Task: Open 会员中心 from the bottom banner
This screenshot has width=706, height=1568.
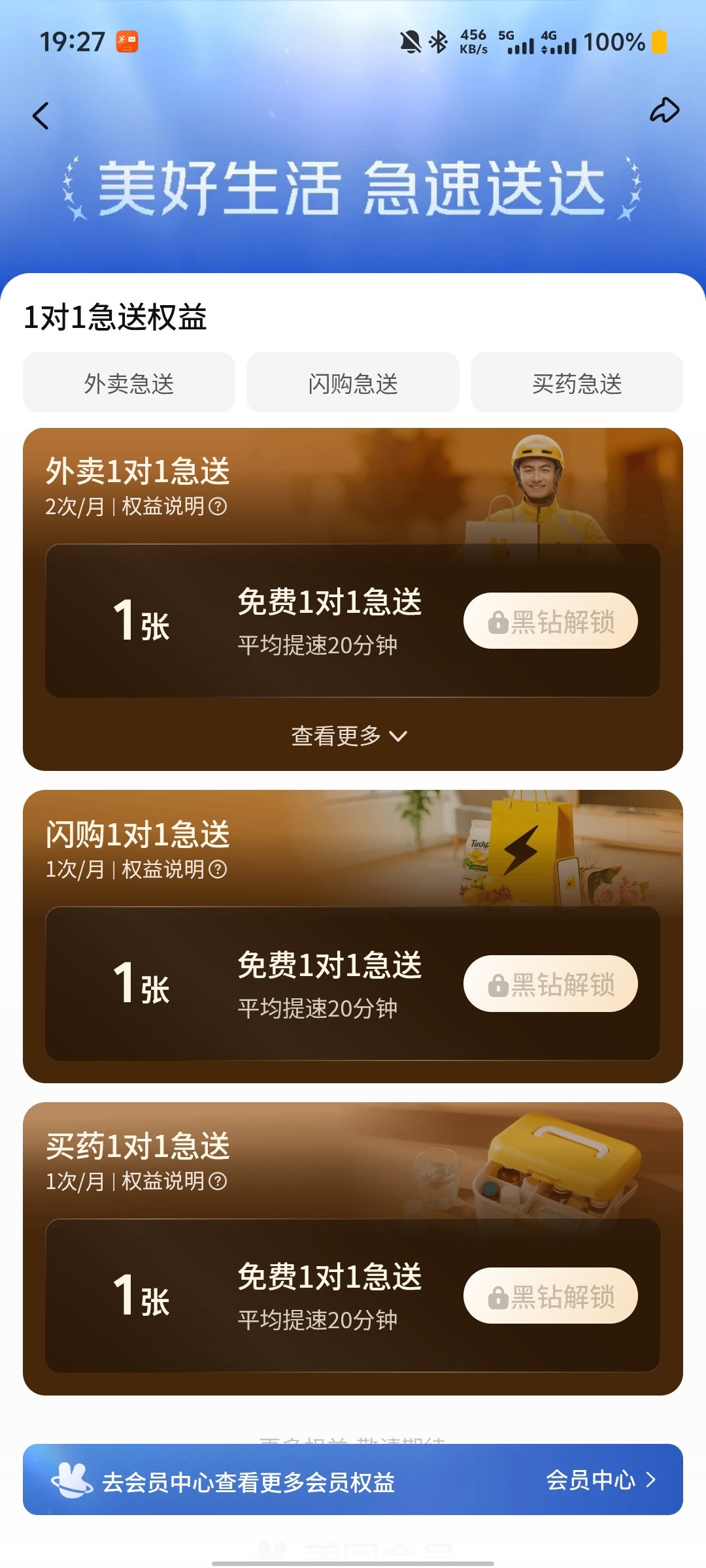Action: click(x=600, y=1480)
